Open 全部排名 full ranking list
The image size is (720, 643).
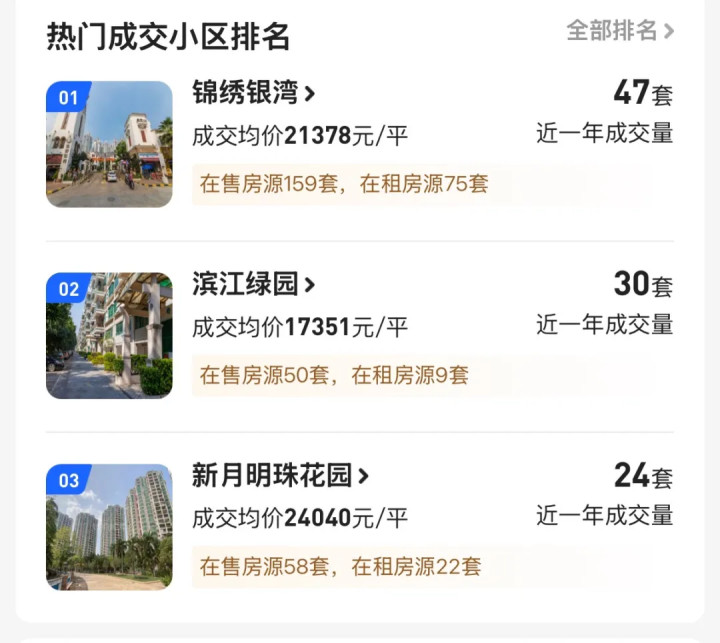(620, 31)
